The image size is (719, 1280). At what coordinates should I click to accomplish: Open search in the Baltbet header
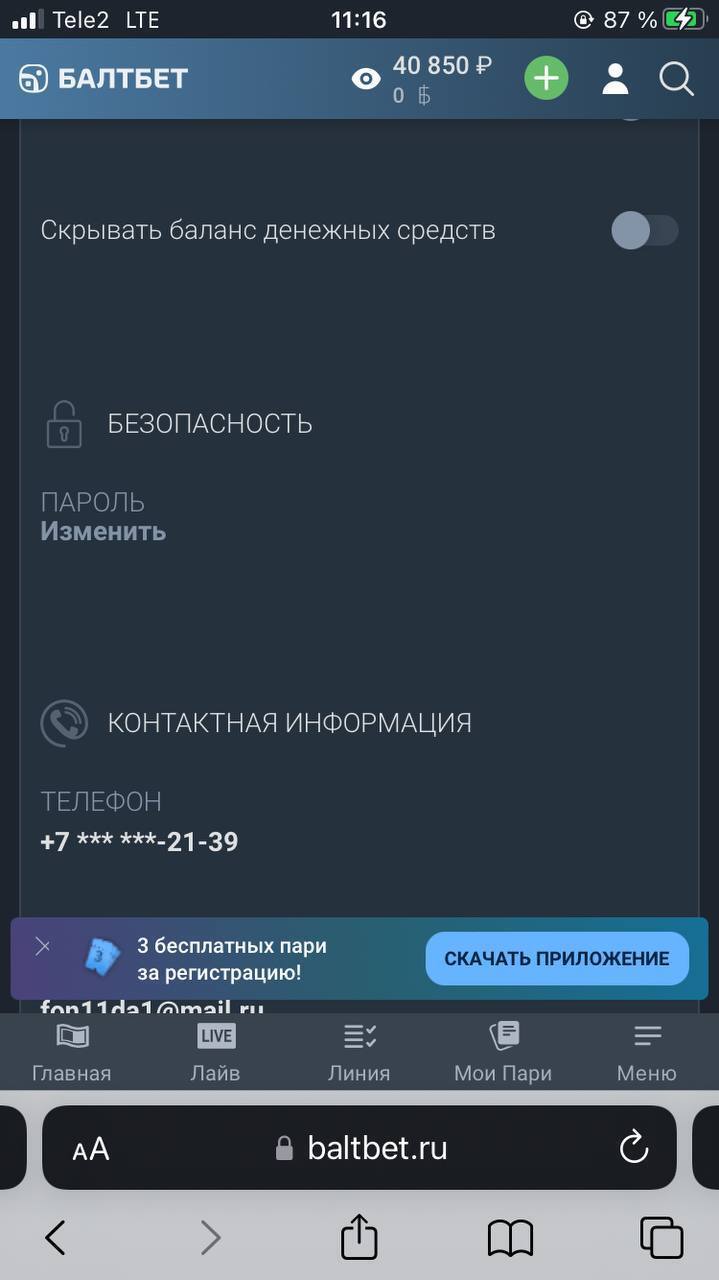click(x=676, y=78)
